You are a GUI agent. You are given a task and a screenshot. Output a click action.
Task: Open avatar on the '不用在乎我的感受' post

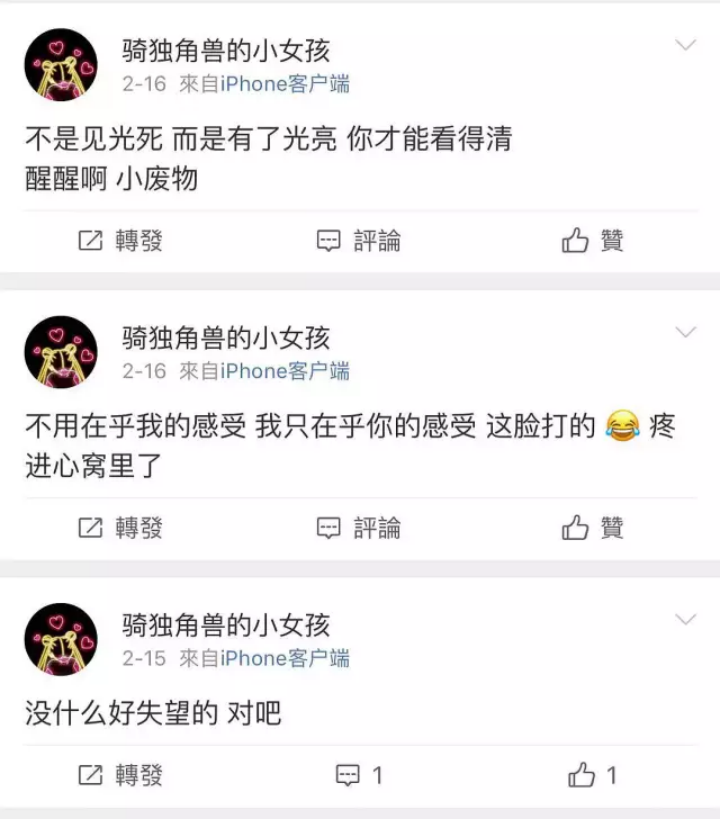pos(61,352)
